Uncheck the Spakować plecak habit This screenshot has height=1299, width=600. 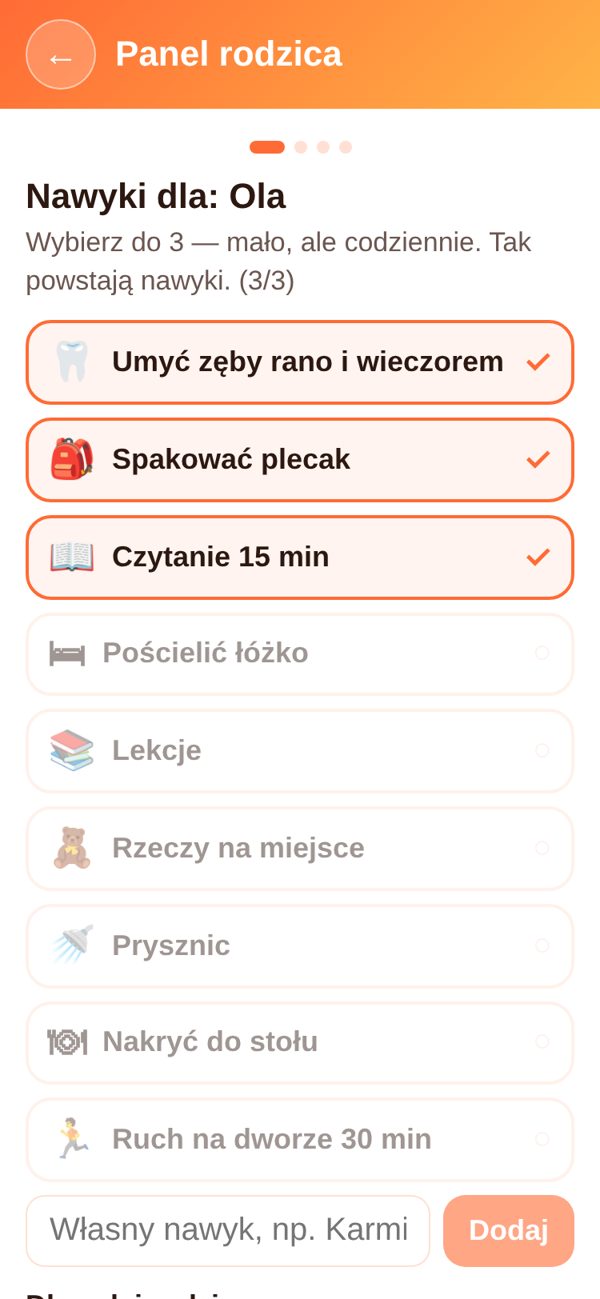tap(300, 460)
